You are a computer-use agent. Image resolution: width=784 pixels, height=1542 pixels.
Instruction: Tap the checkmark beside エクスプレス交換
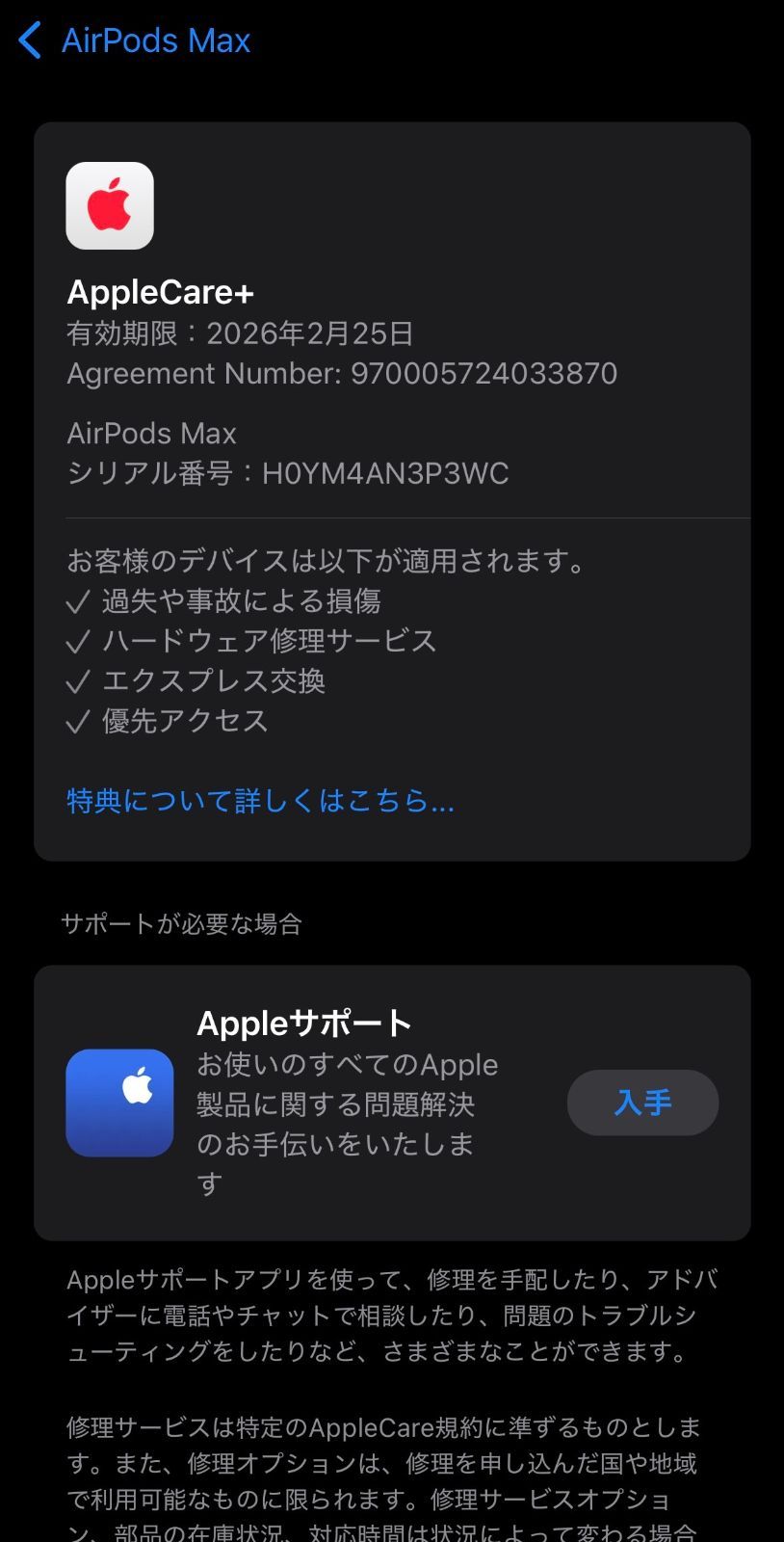tap(78, 680)
